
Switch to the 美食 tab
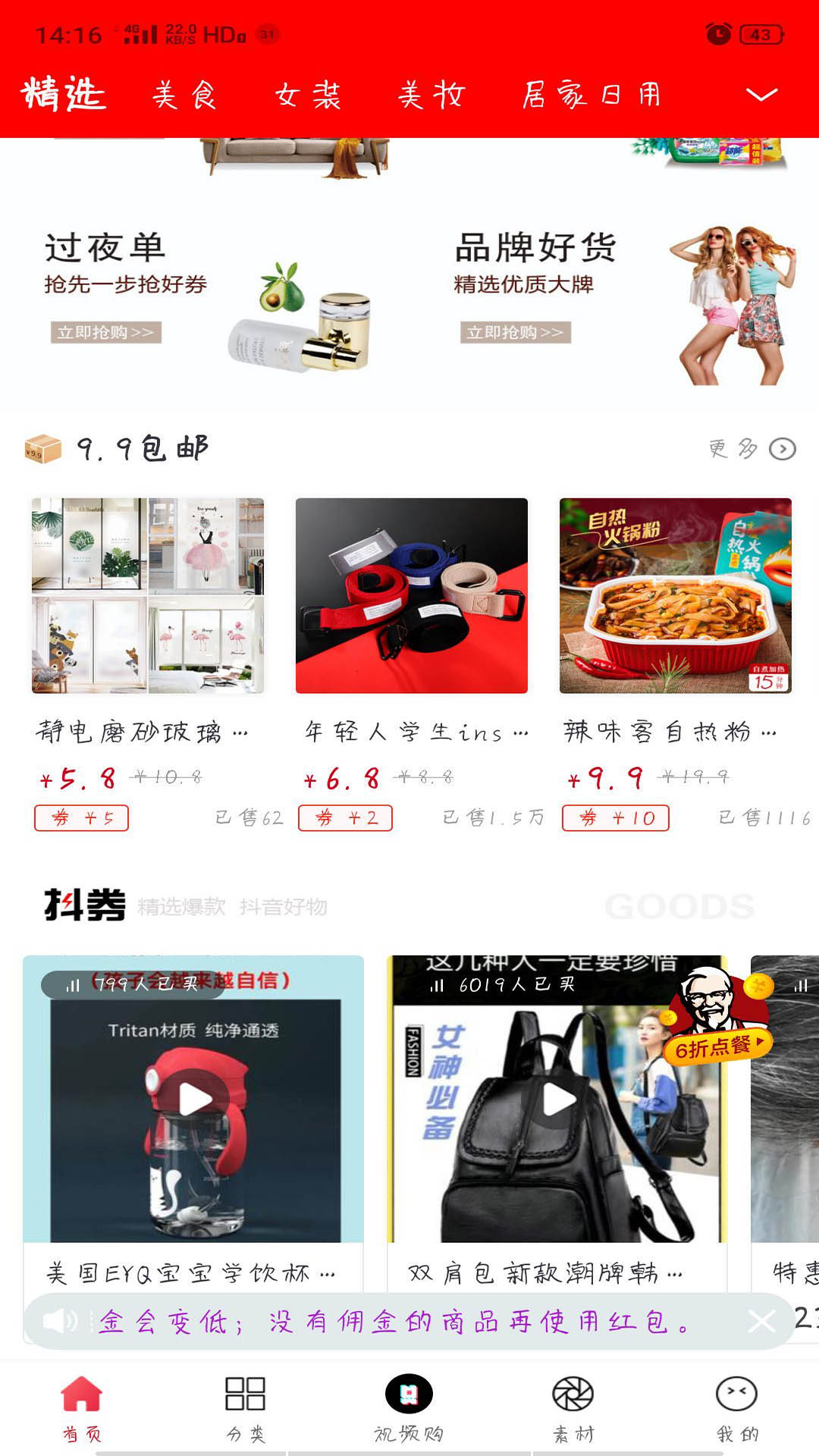point(184,93)
